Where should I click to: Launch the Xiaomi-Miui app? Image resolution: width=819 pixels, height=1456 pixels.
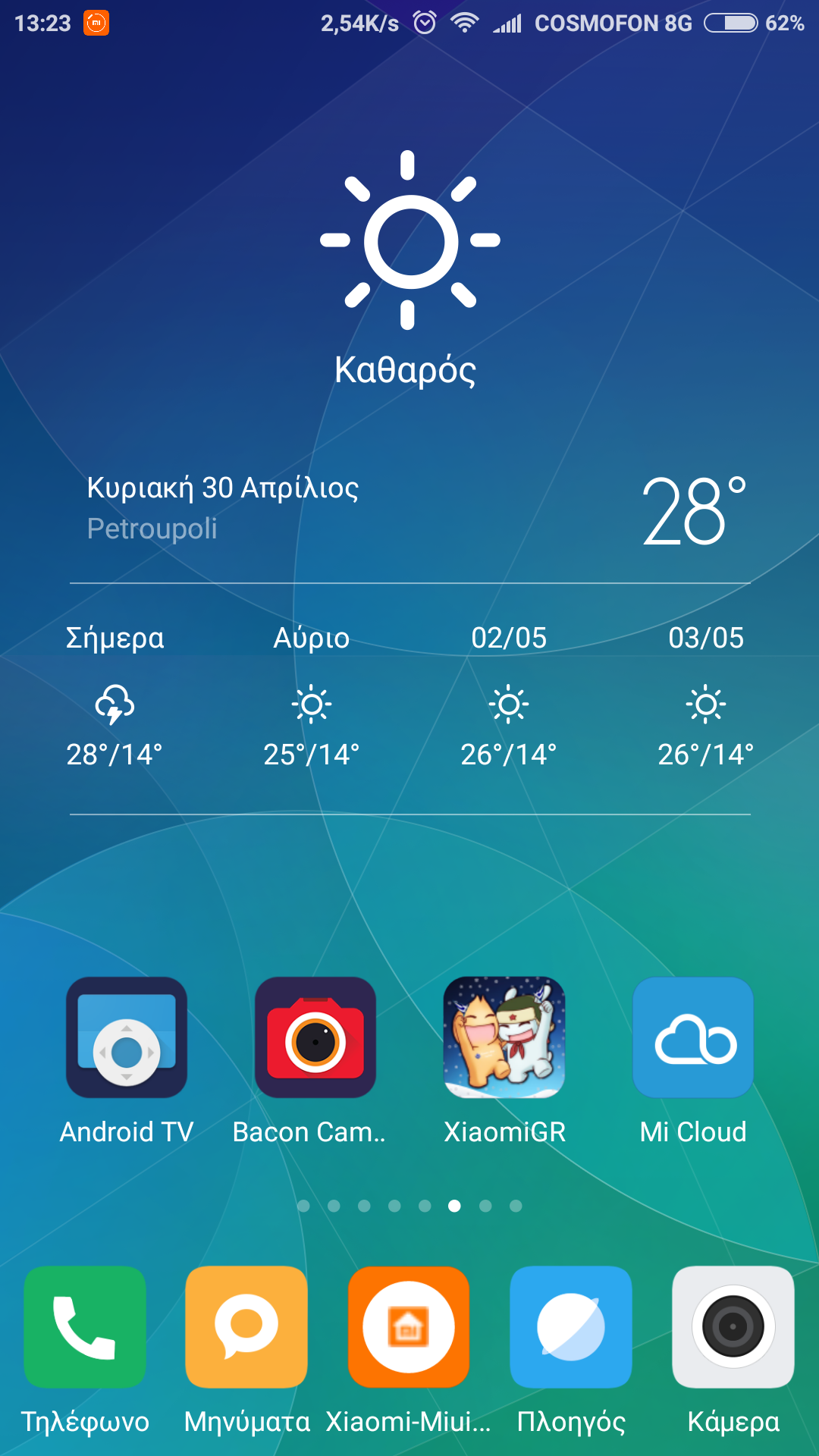point(409,1327)
